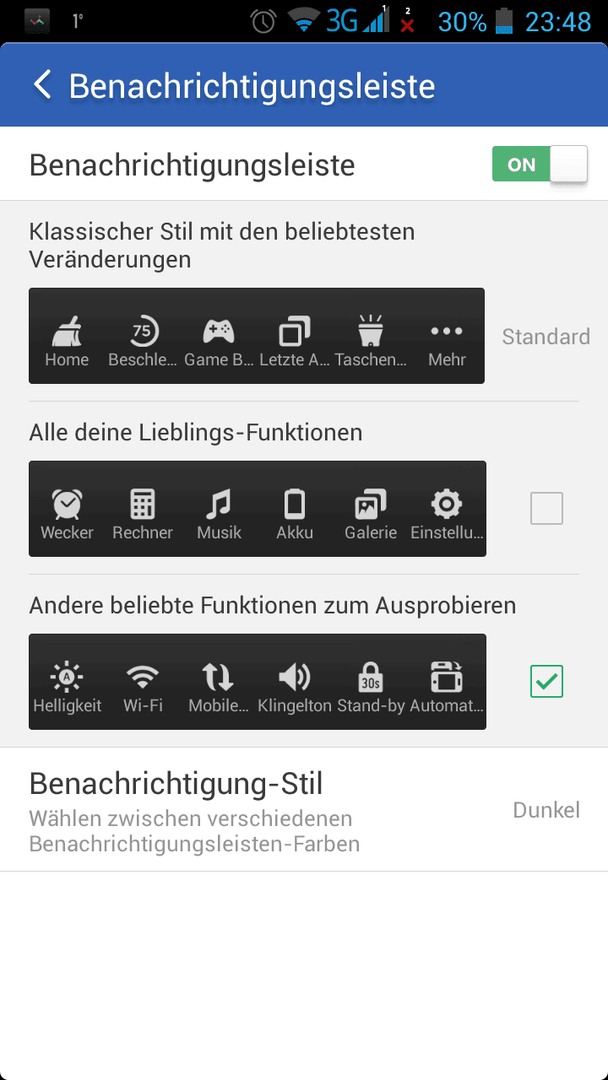Uncheck the Andere beliebte Funktionen checkbox
This screenshot has width=608, height=1080.
pyautogui.click(x=547, y=681)
